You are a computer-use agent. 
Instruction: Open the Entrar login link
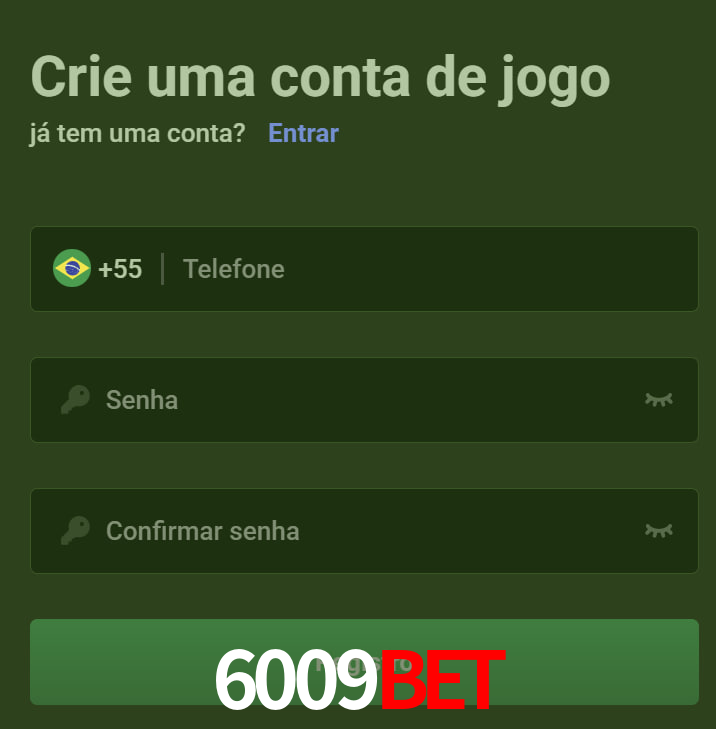pyautogui.click(x=303, y=133)
